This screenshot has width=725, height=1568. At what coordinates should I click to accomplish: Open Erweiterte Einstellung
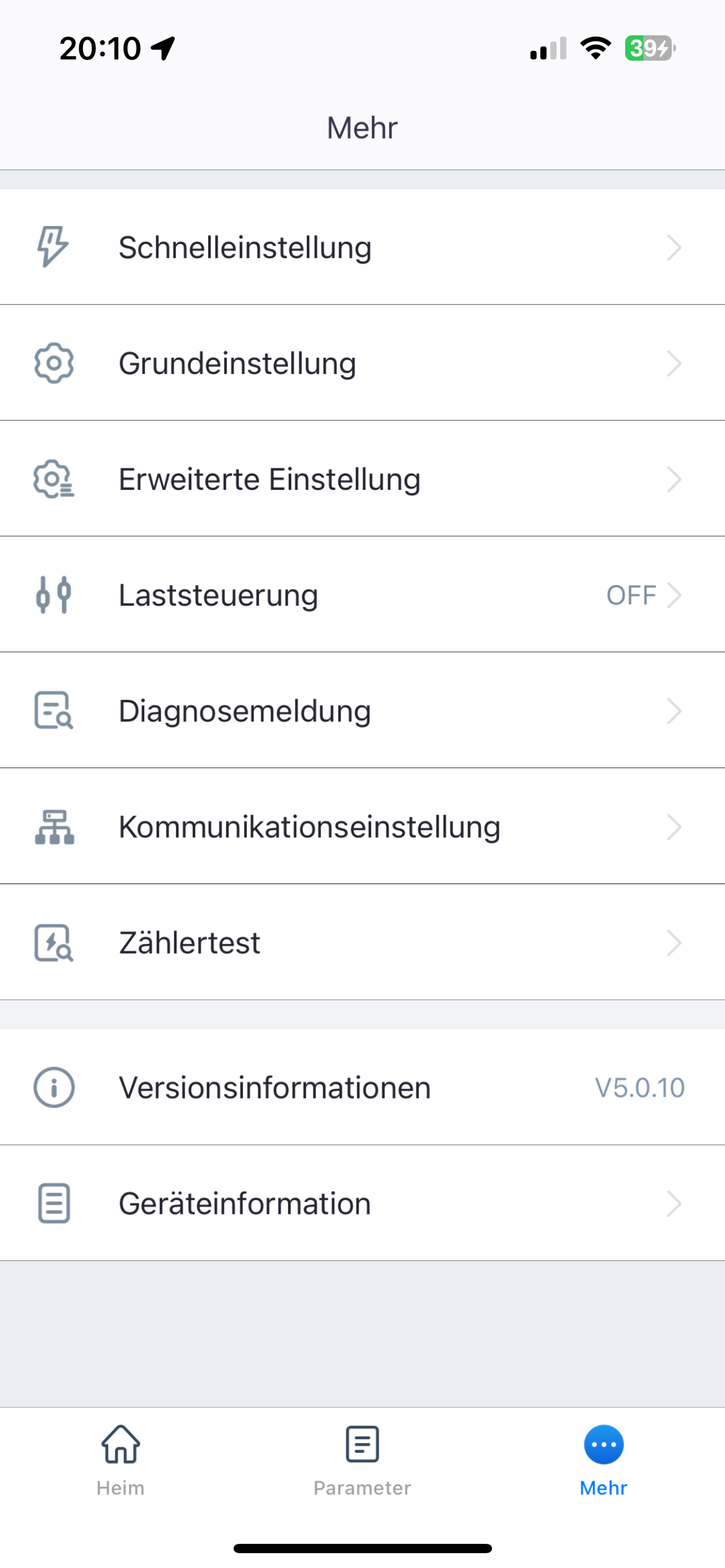[x=362, y=479]
